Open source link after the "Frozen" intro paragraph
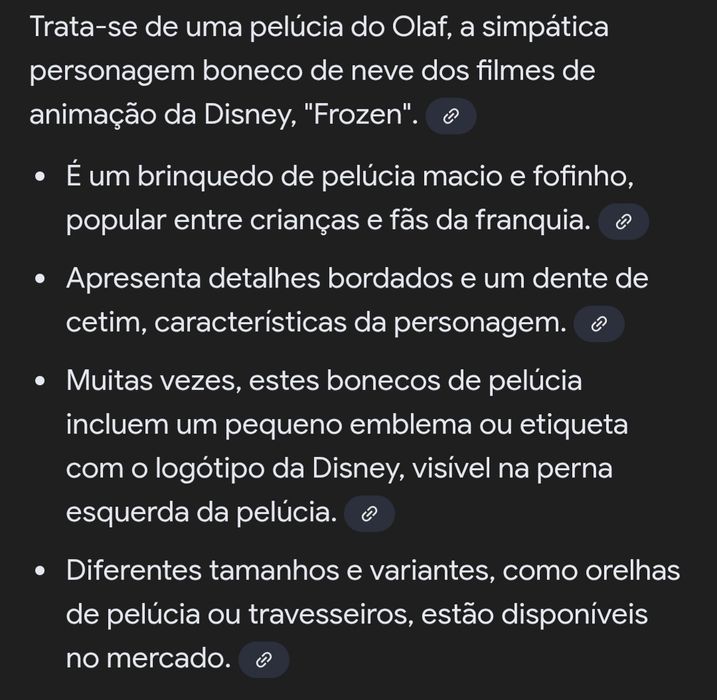Viewport: 717px width, 700px height. [x=450, y=118]
